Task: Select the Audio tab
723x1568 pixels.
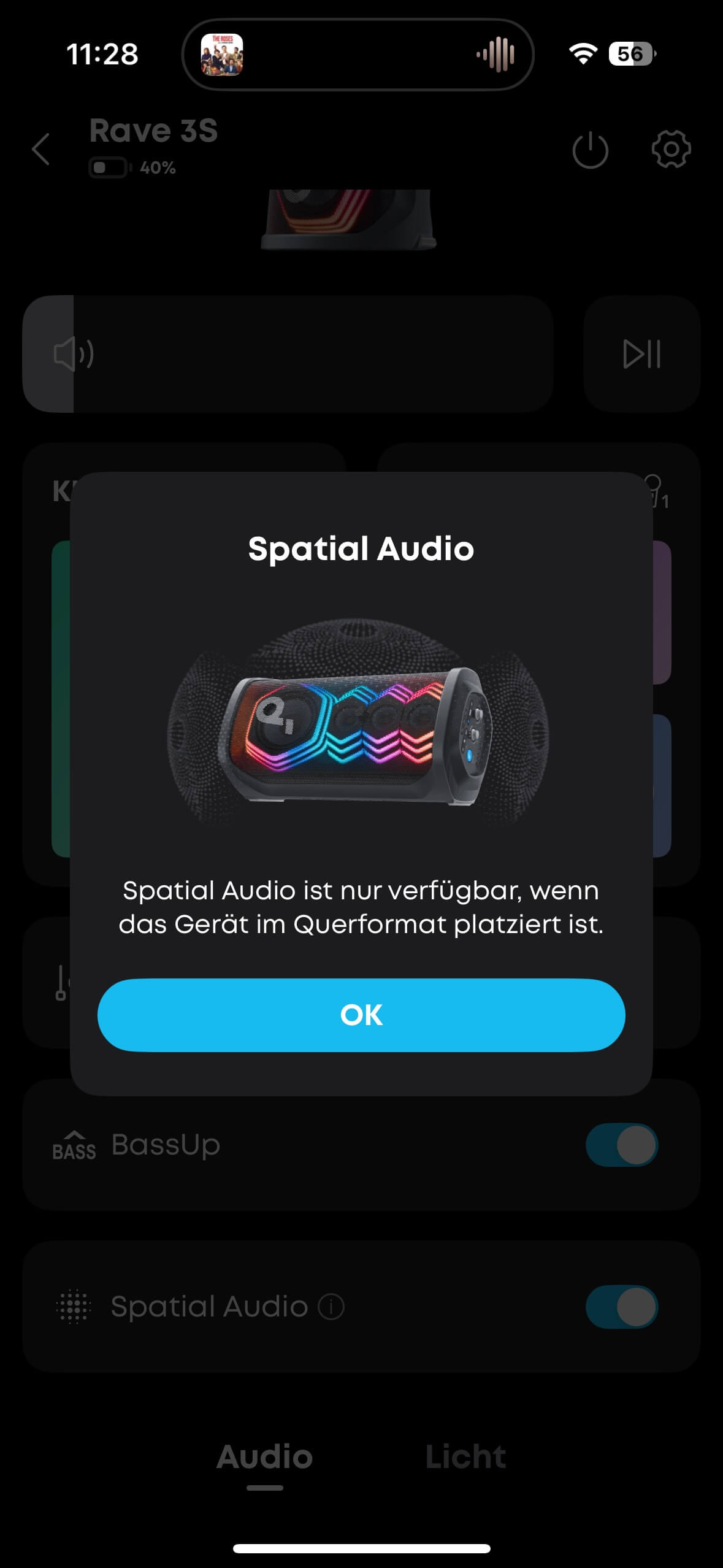Action: click(x=265, y=1457)
